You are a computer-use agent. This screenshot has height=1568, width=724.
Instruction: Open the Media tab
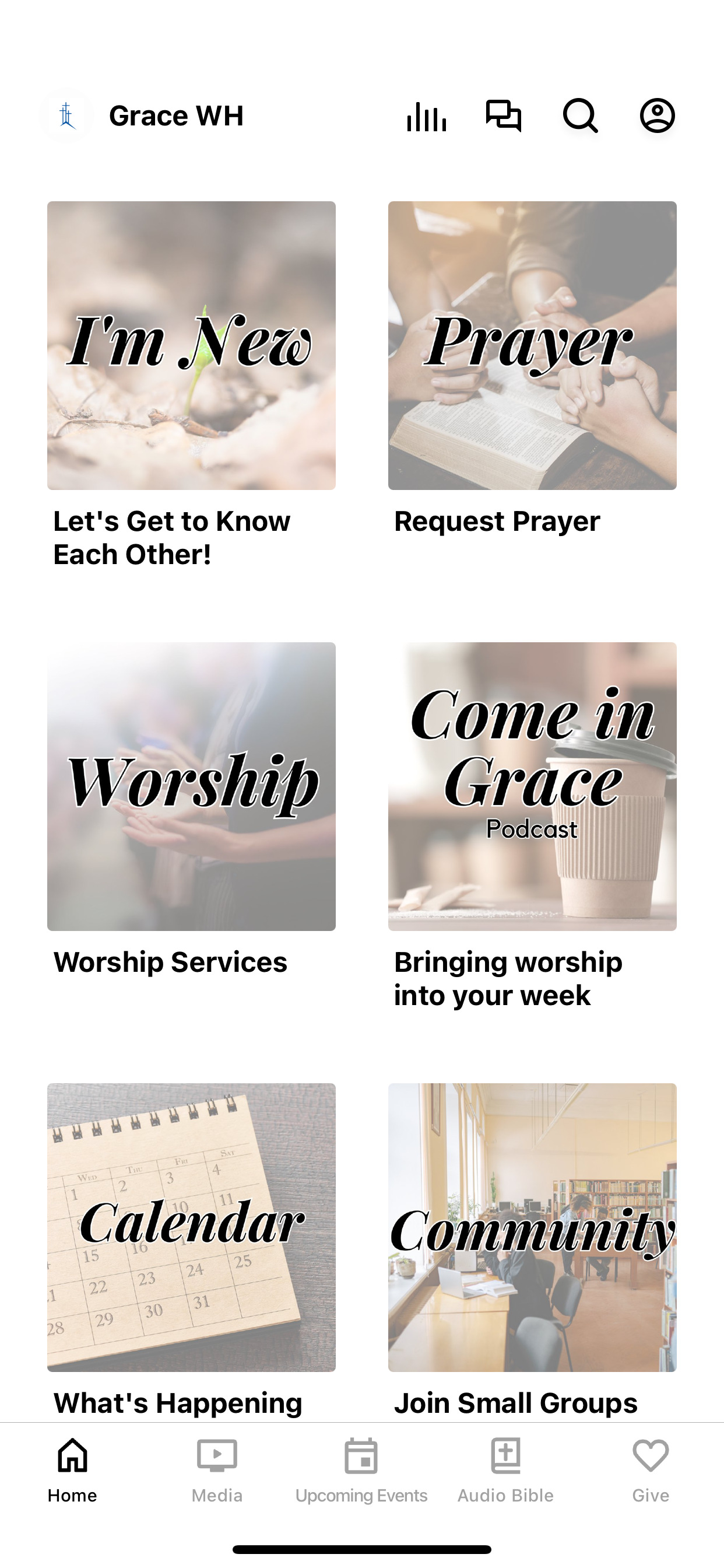tap(216, 1473)
